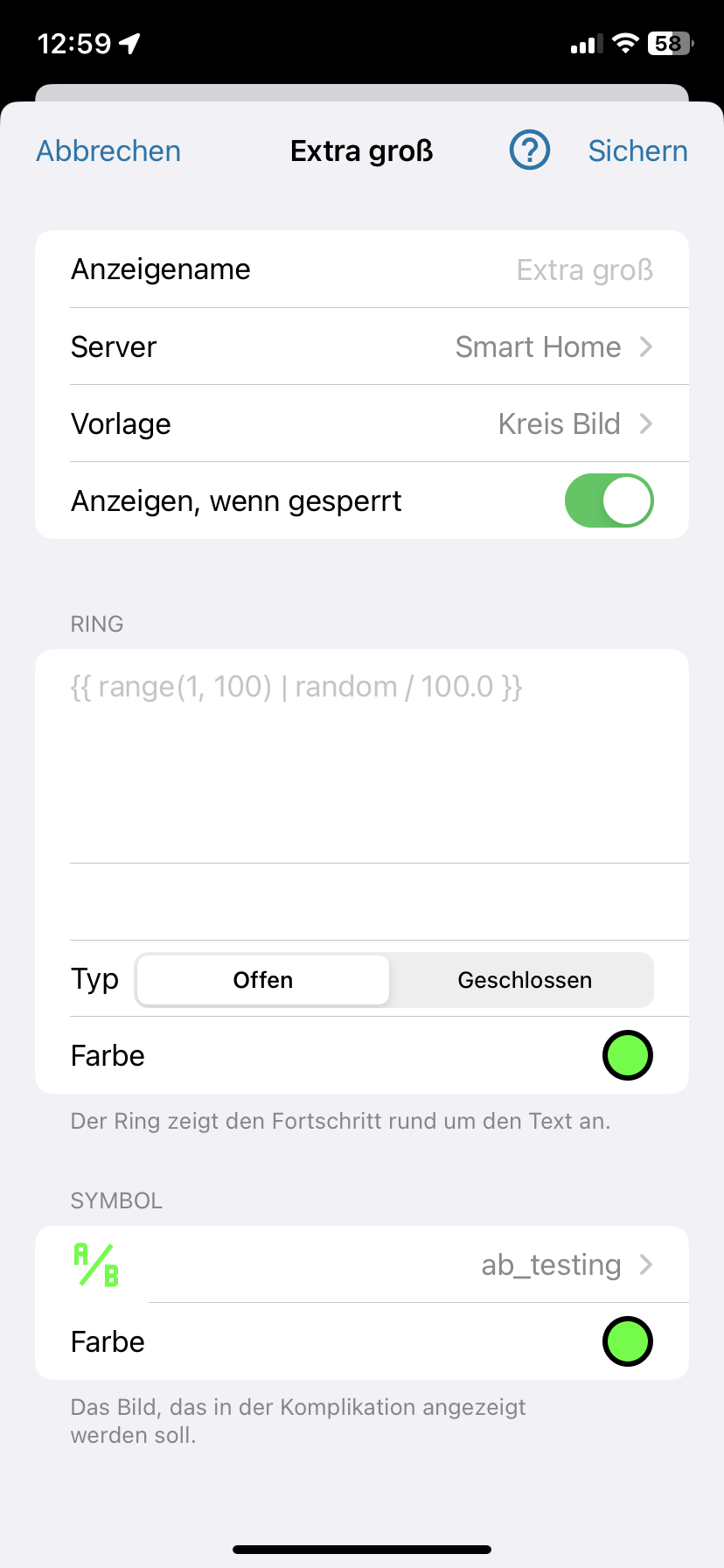The image size is (724, 1568).
Task: Select the Offen ring type
Action: pos(263,980)
